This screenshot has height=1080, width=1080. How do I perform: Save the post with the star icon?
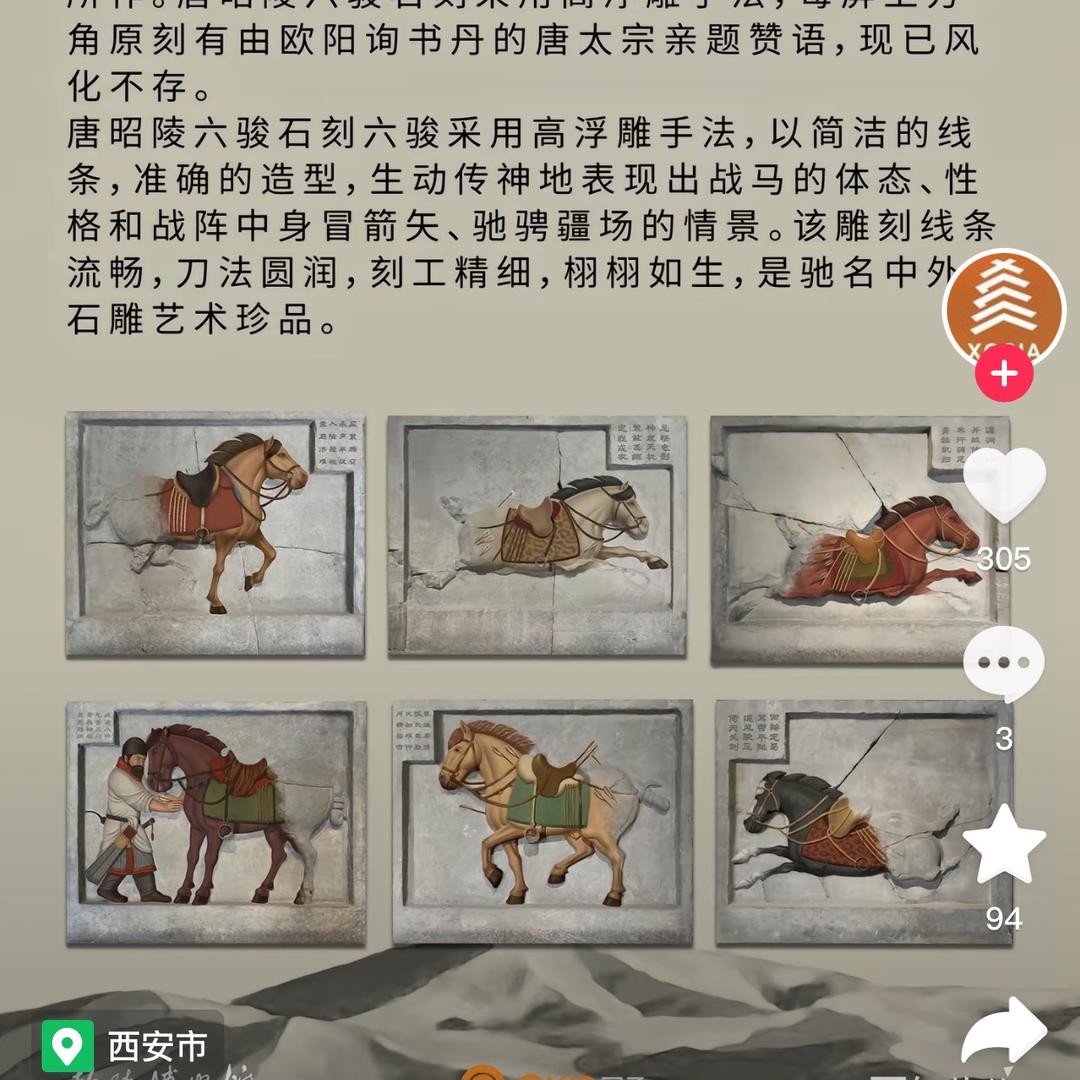(x=1004, y=844)
